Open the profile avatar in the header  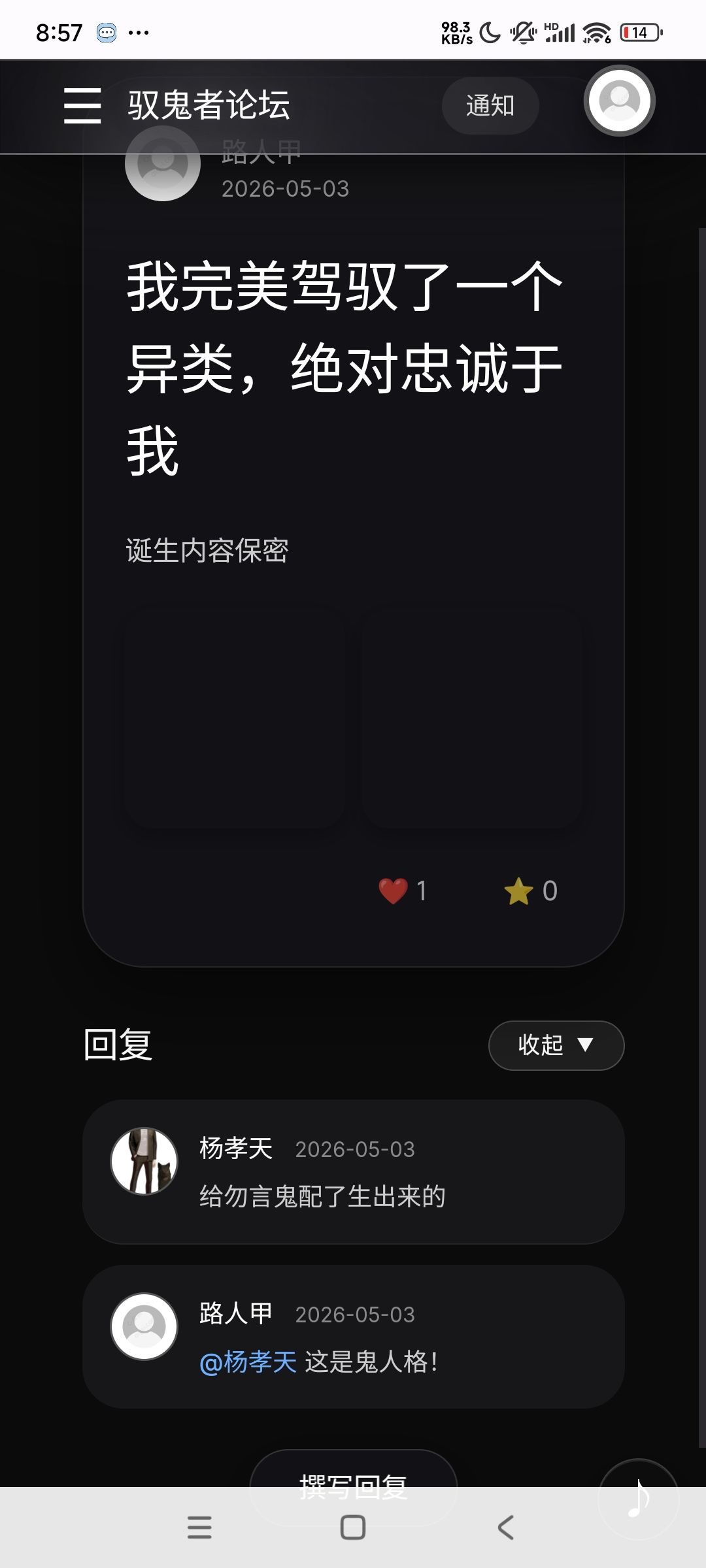click(x=619, y=101)
